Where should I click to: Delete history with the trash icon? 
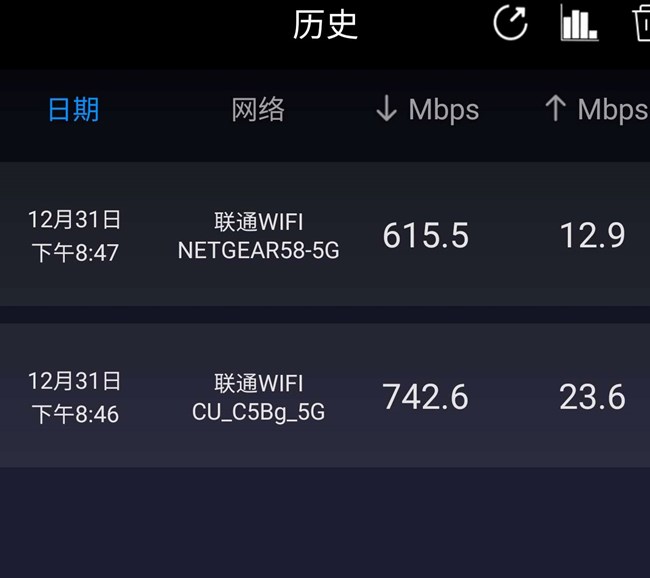pos(640,23)
